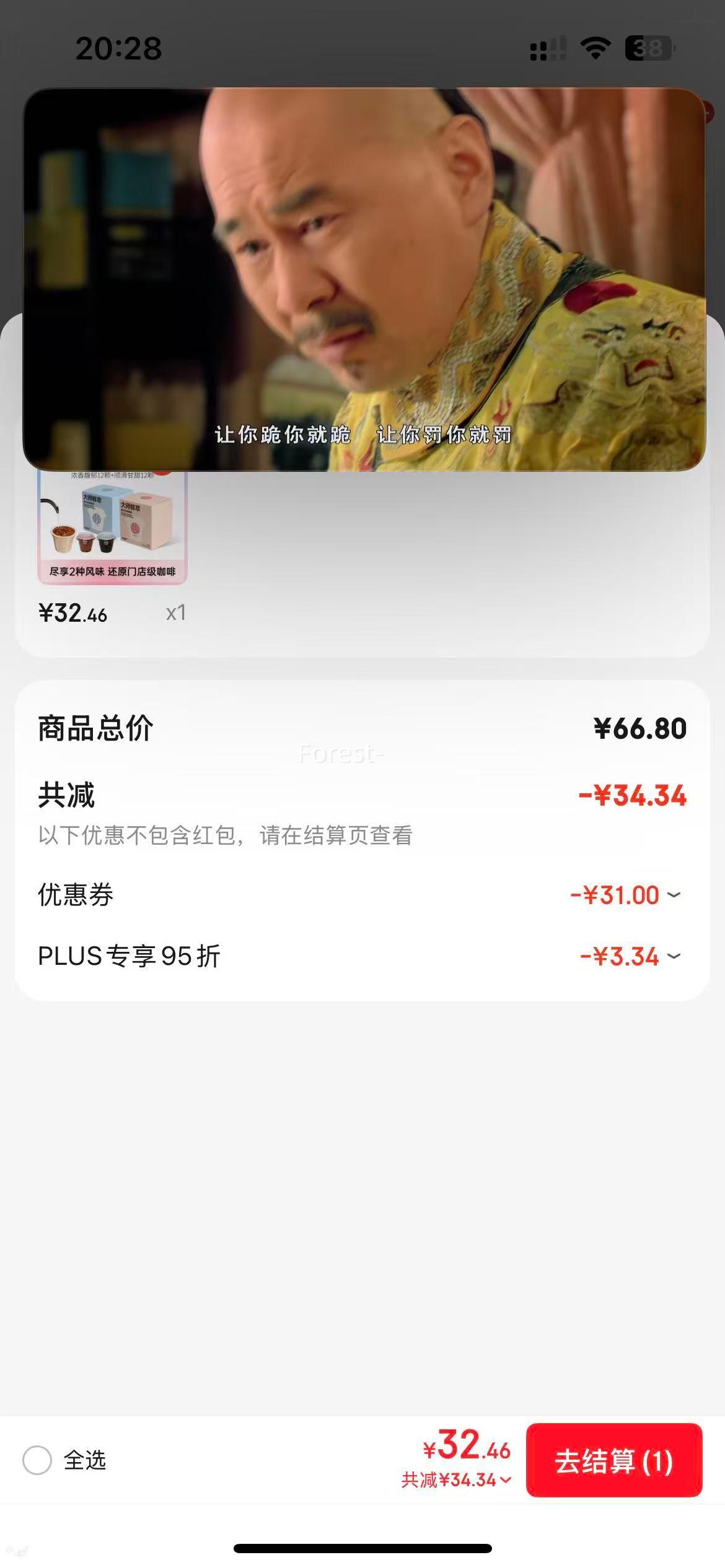
Task: Expand the 优惠券 coupon details
Action: point(674,895)
